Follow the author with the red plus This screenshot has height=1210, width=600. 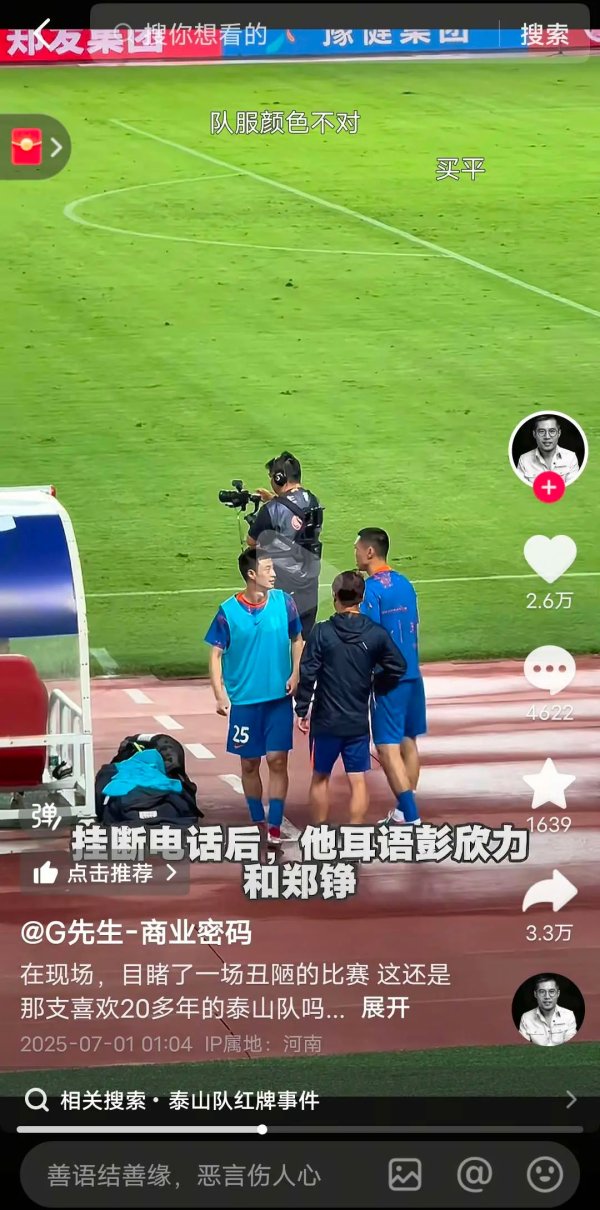click(x=548, y=488)
